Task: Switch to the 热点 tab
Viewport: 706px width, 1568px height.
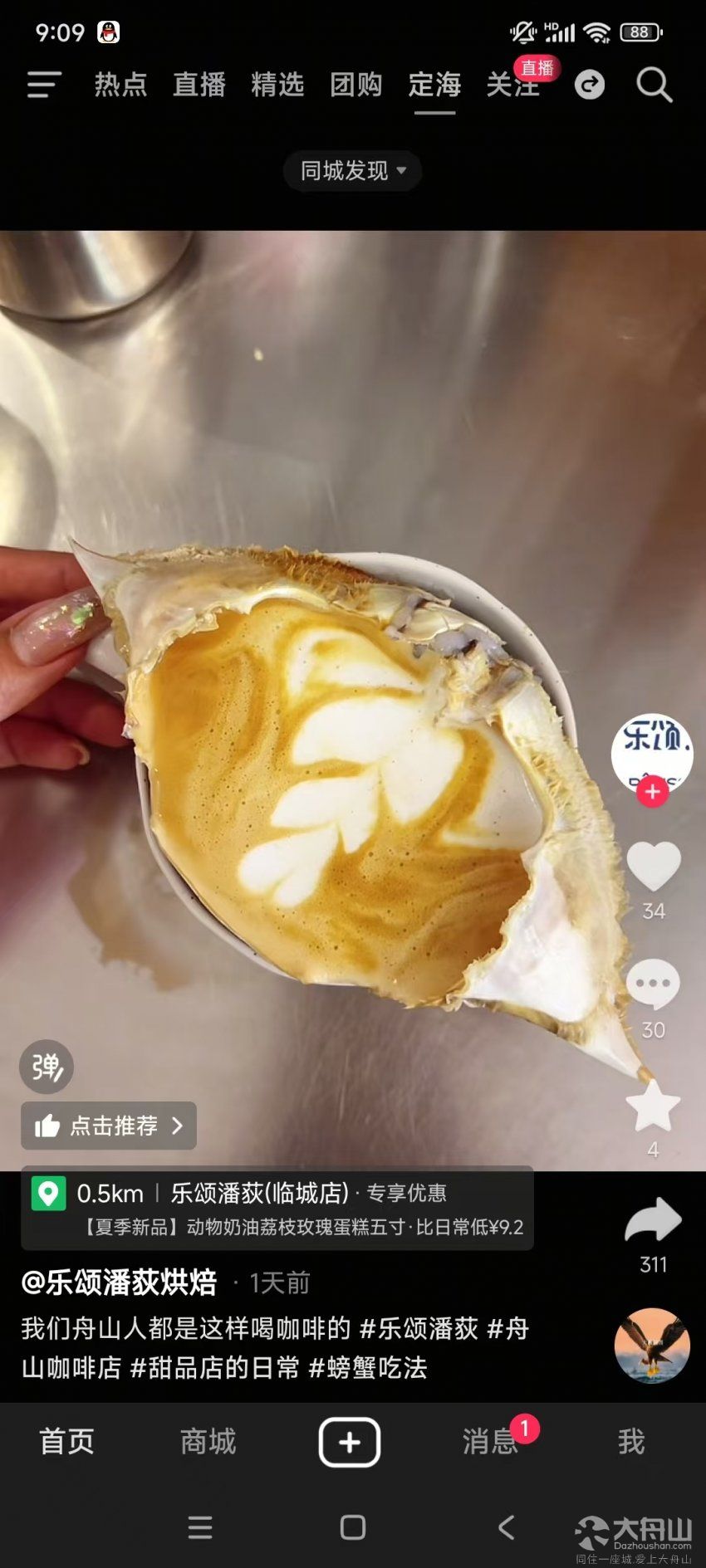Action: click(x=120, y=85)
